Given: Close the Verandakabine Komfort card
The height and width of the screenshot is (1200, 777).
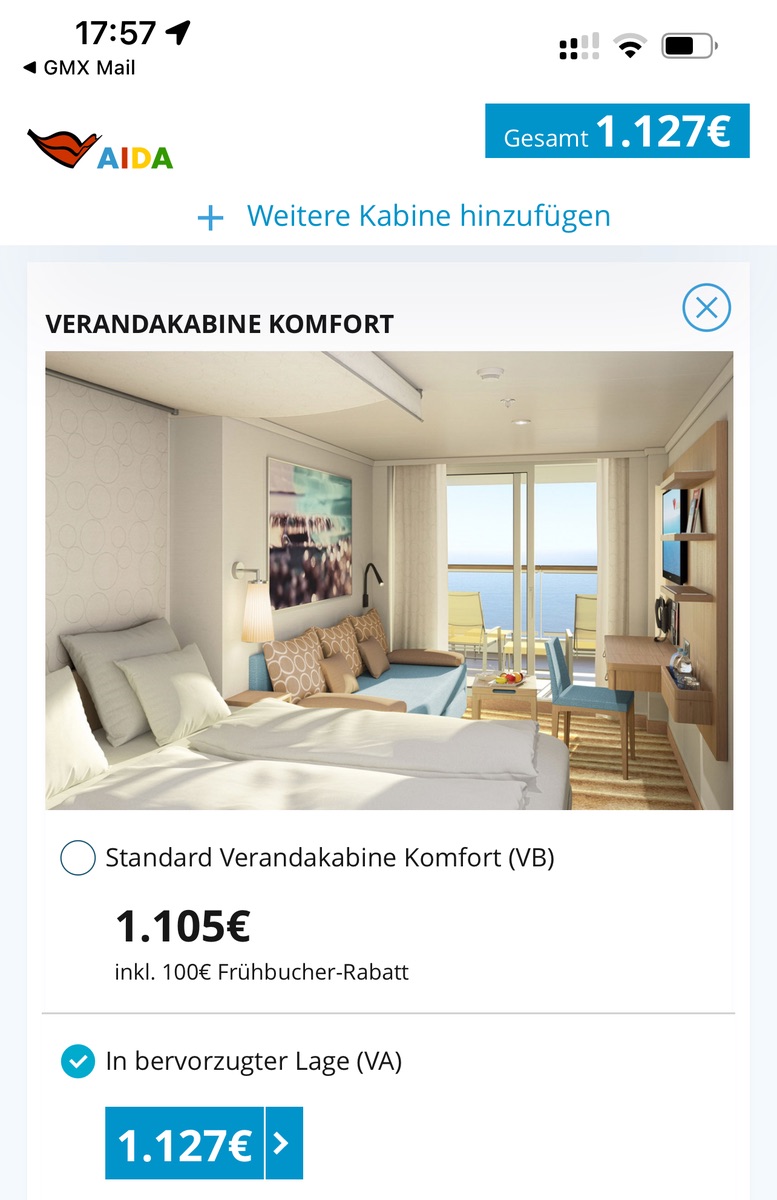Looking at the screenshot, I should pyautogui.click(x=707, y=308).
